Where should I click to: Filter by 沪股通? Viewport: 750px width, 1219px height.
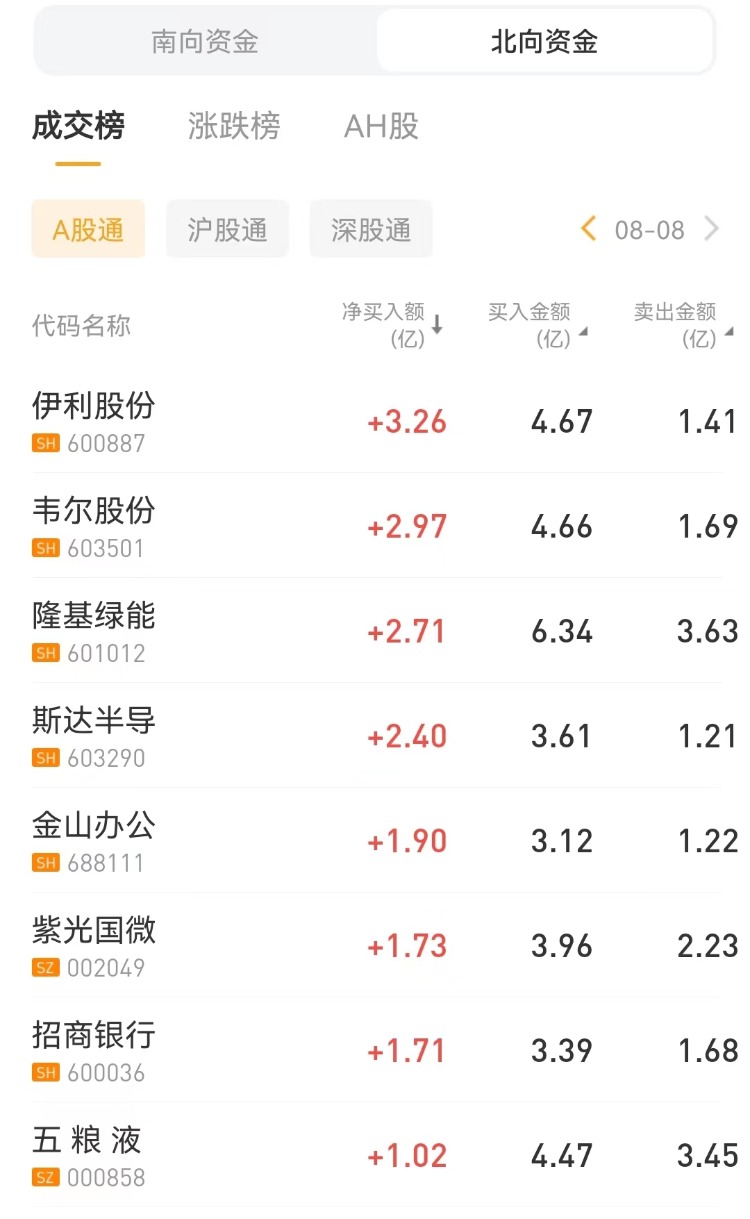228,230
